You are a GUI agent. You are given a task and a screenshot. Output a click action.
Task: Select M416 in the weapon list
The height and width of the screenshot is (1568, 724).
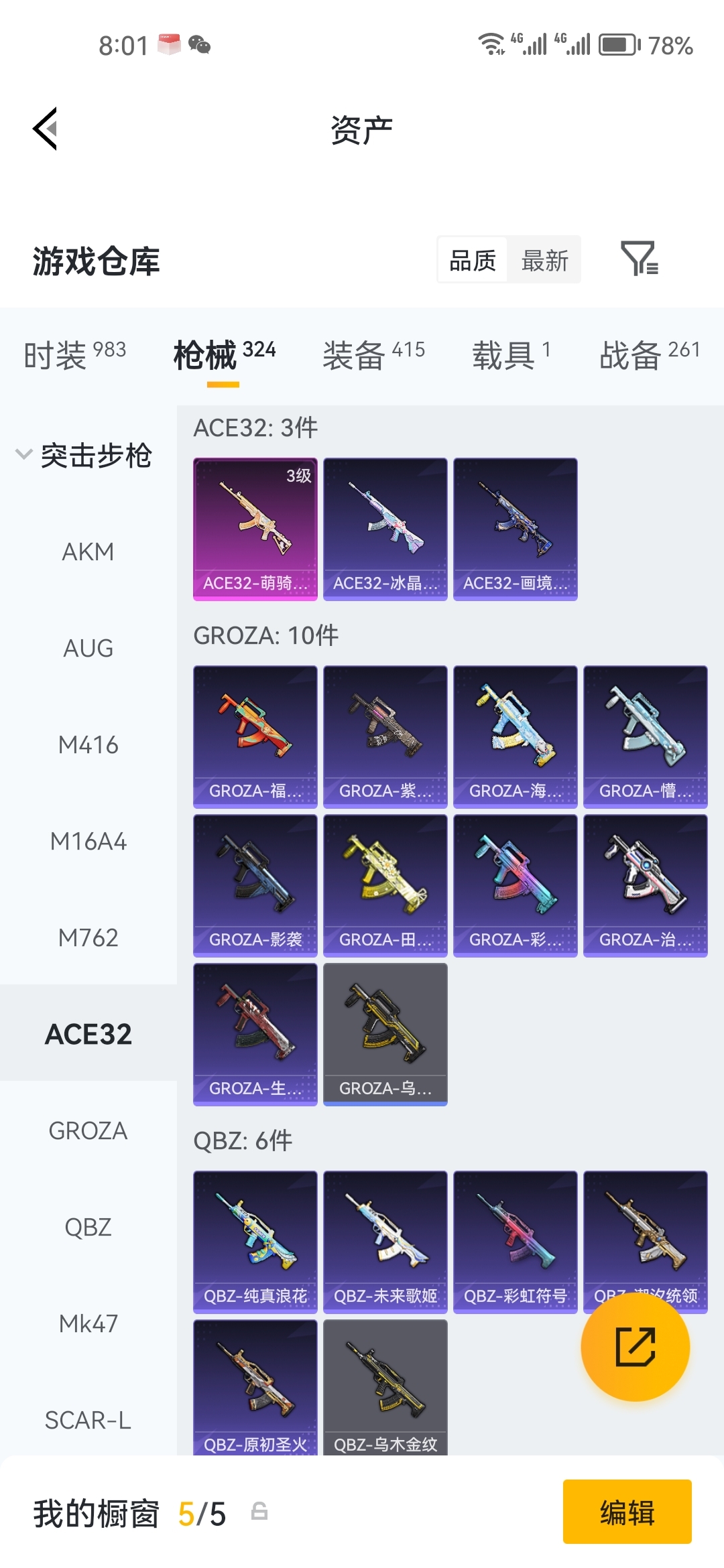pos(88,745)
